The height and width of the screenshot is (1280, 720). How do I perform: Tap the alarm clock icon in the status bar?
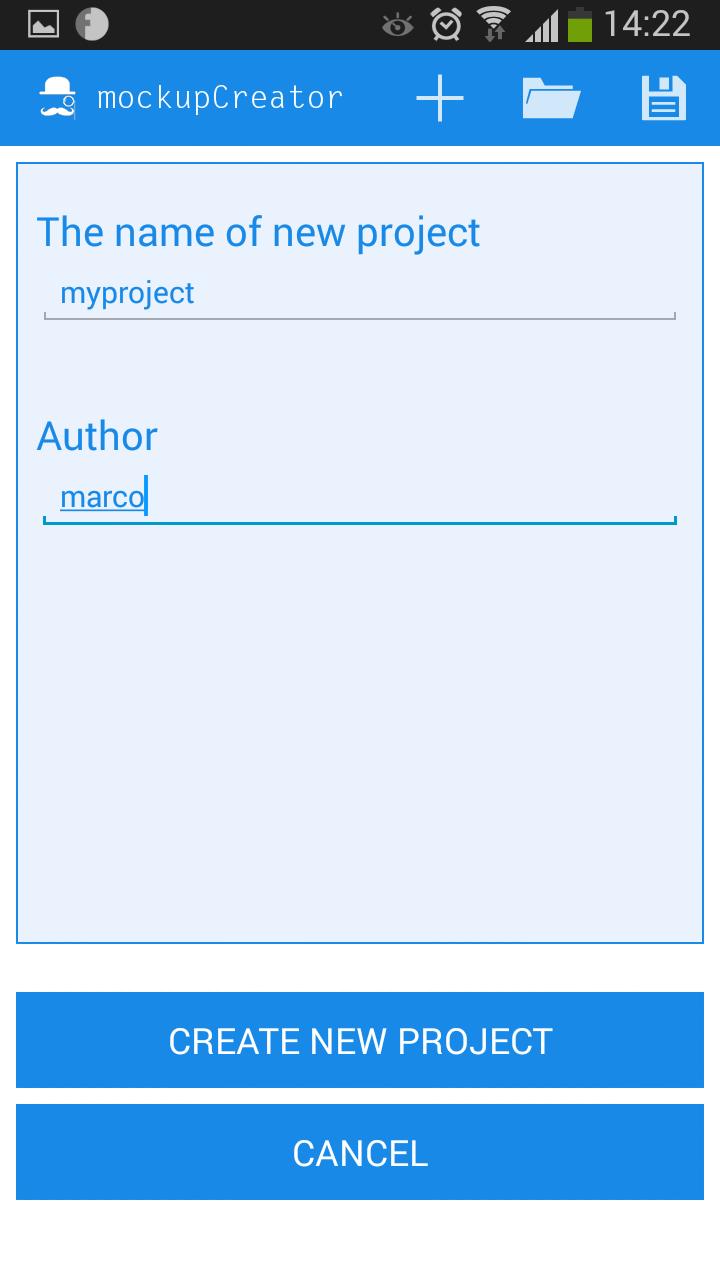coord(442,26)
